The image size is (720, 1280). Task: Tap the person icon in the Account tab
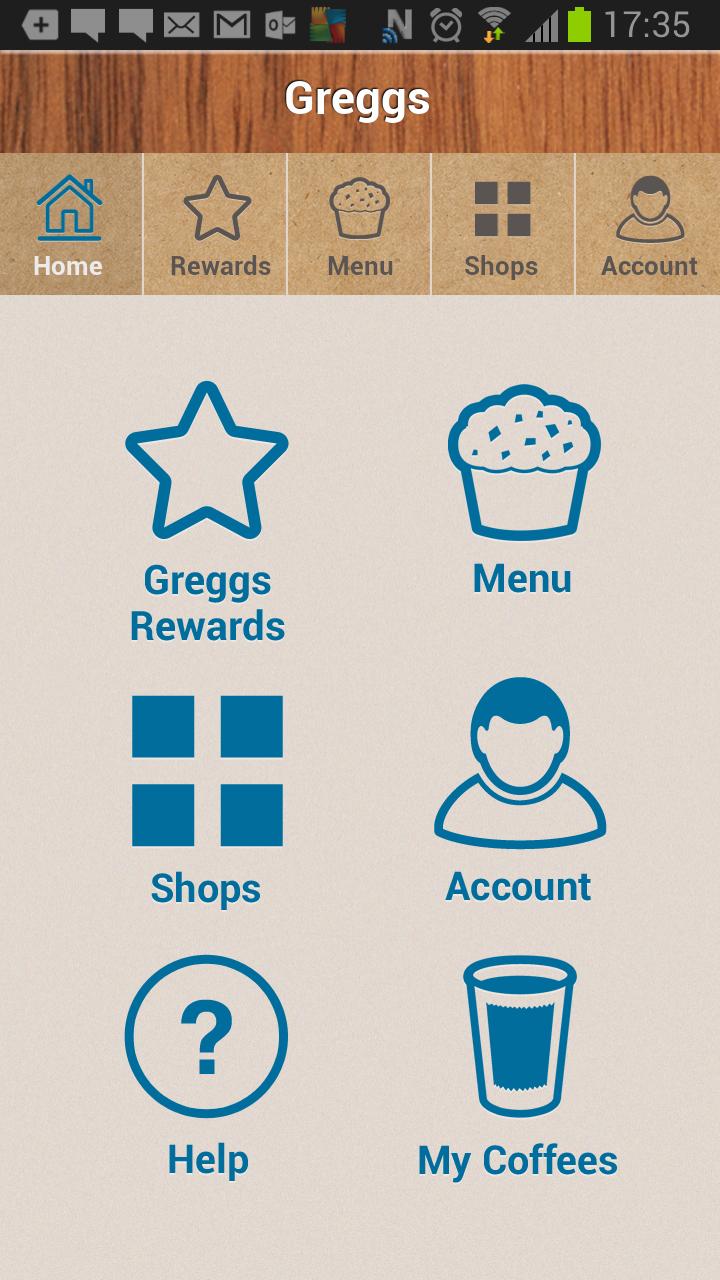(648, 203)
